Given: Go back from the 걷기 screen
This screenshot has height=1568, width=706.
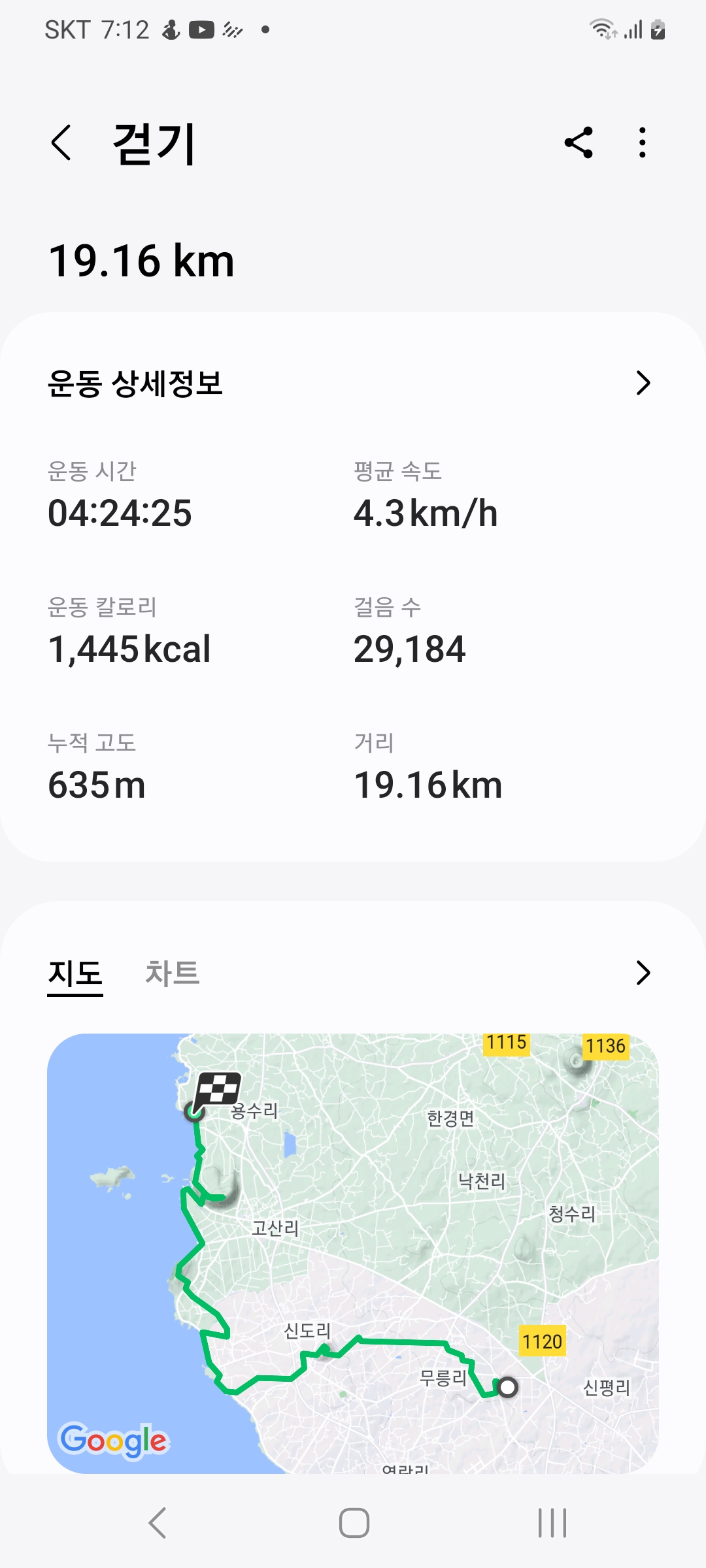Looking at the screenshot, I should (x=61, y=143).
